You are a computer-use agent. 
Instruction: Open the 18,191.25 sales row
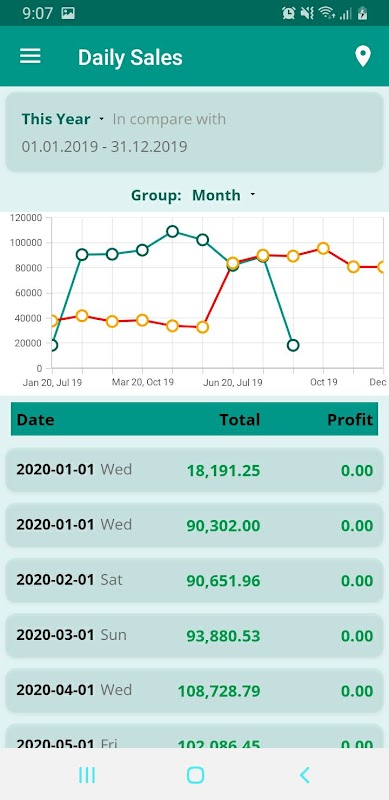pos(194,470)
